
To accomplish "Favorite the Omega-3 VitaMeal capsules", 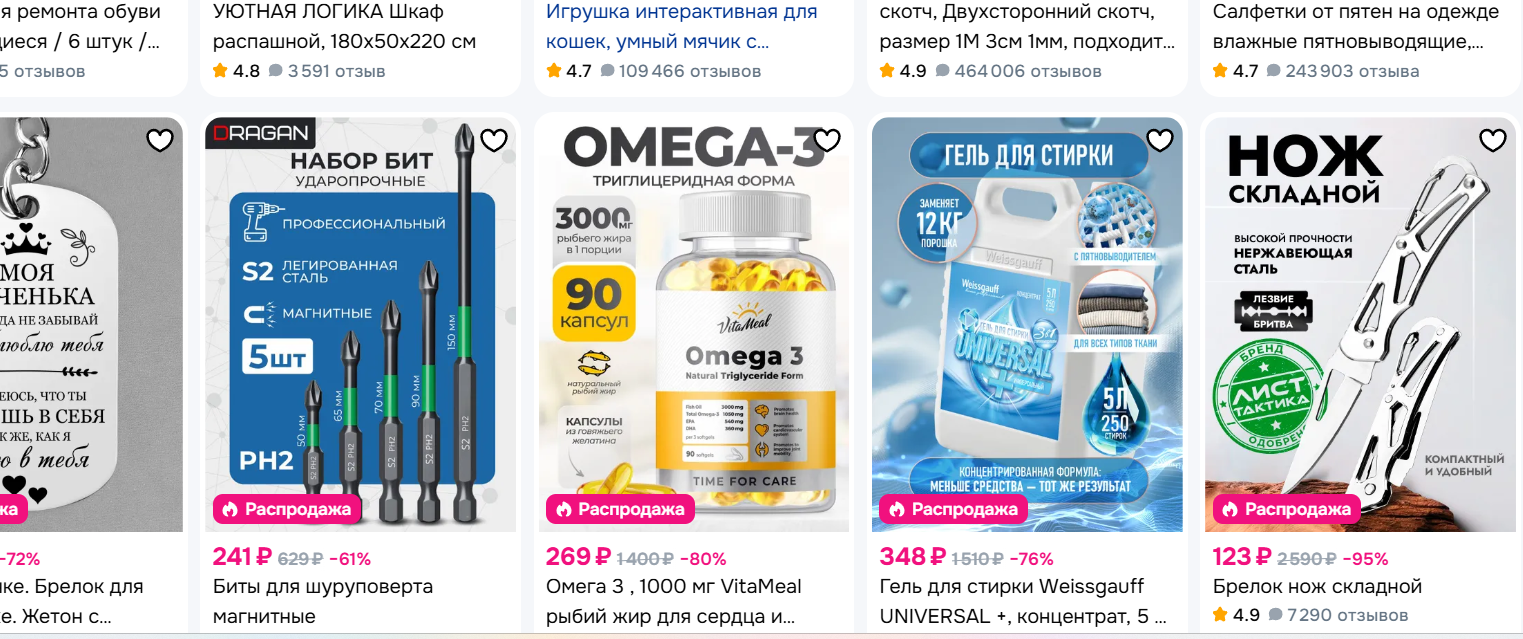I will 826,141.
